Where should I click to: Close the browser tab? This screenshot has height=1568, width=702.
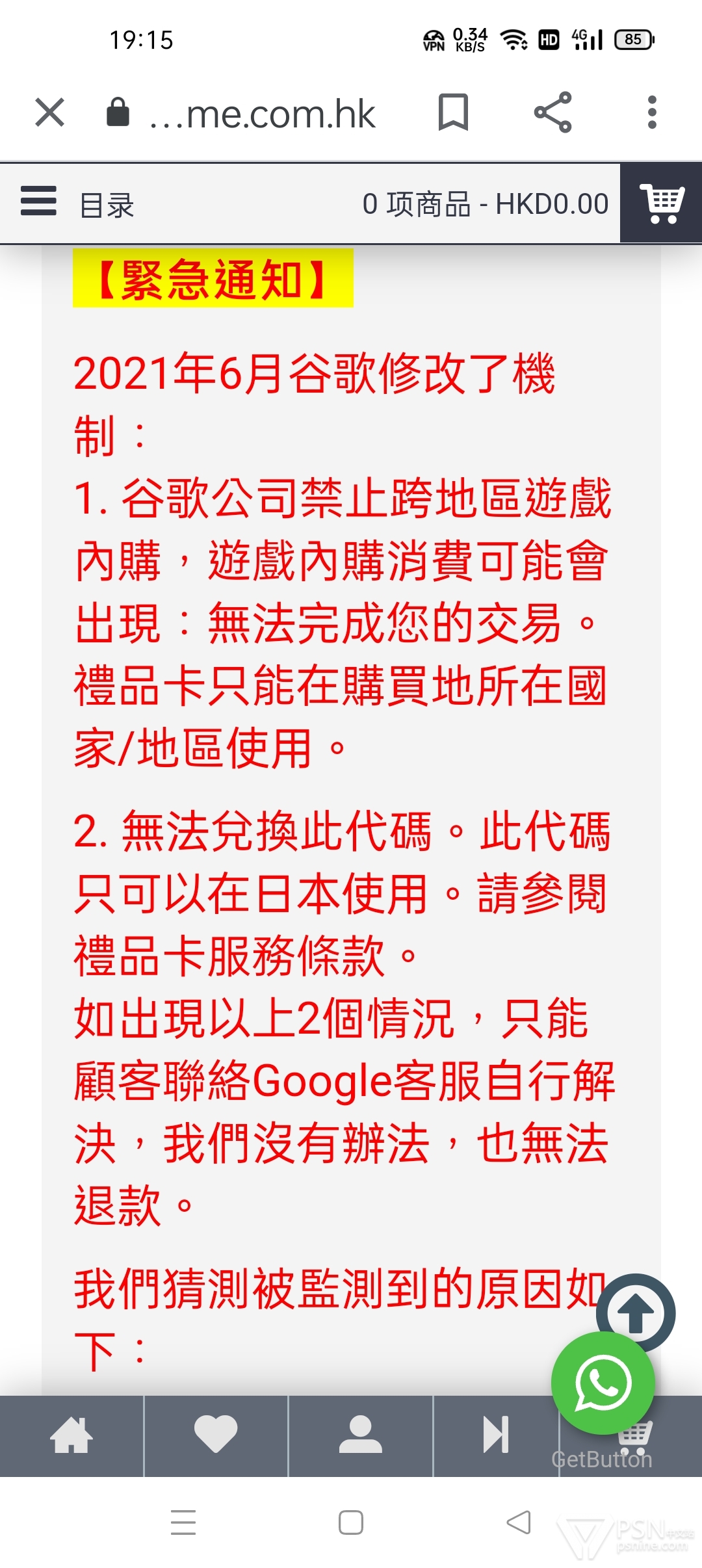[50, 112]
